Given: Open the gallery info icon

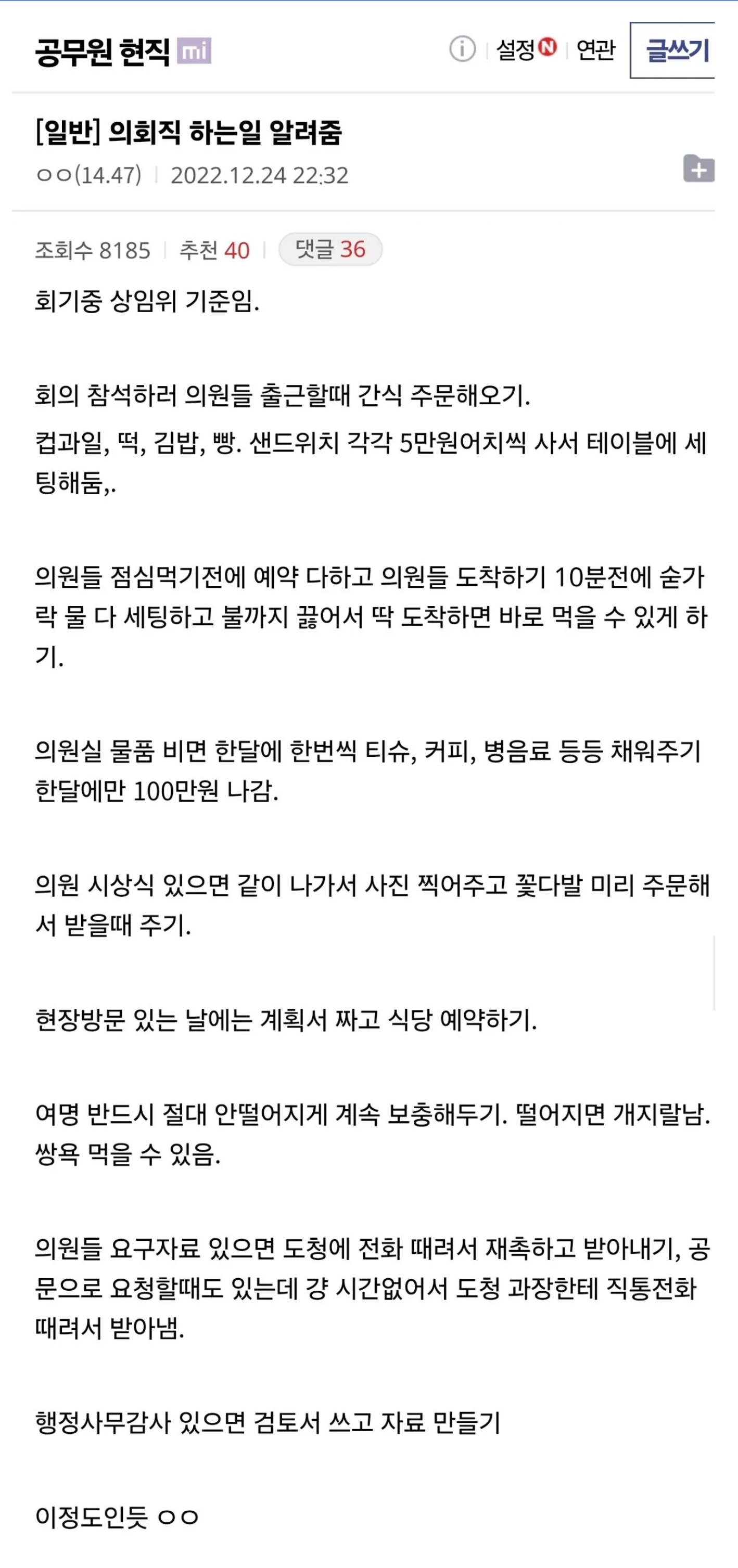Looking at the screenshot, I should [462, 49].
